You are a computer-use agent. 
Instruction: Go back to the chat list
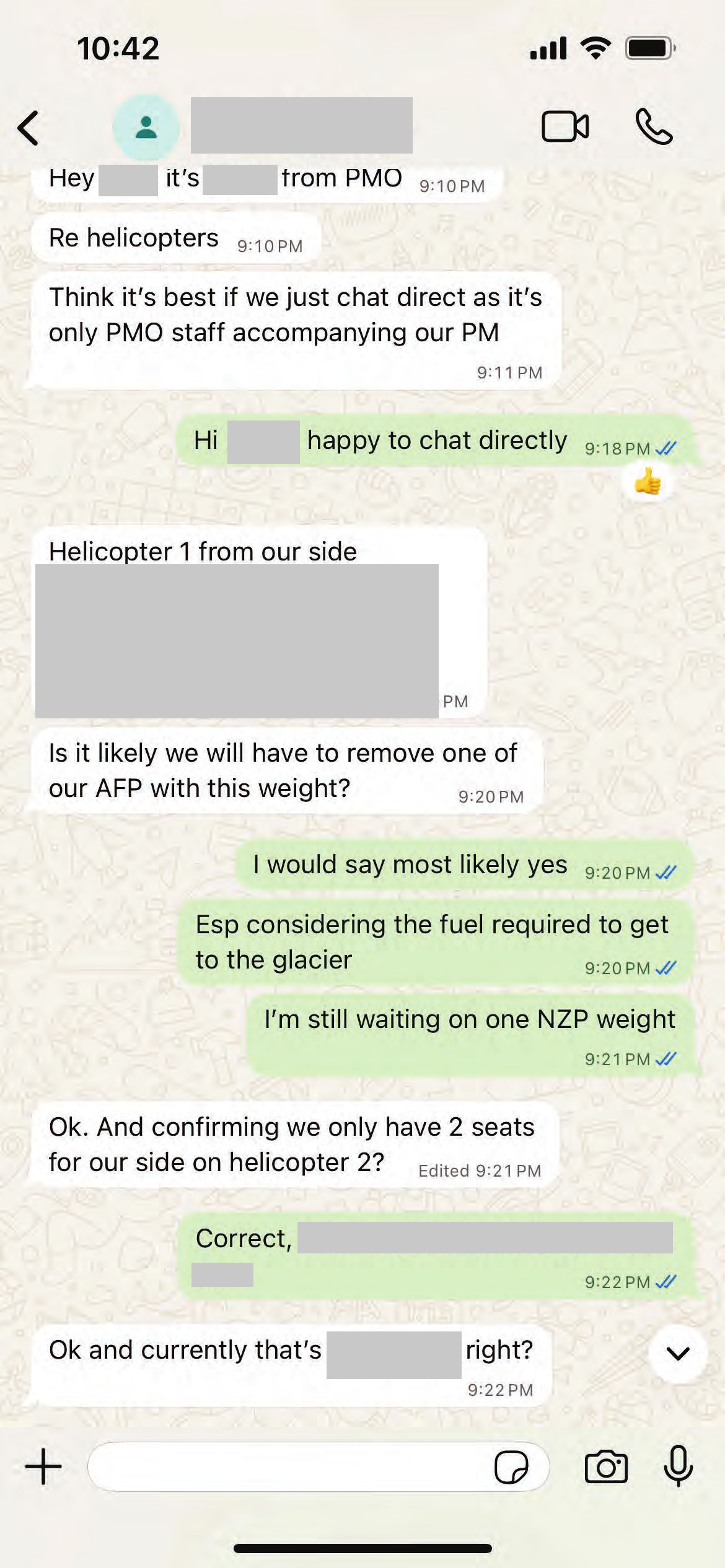(x=29, y=128)
